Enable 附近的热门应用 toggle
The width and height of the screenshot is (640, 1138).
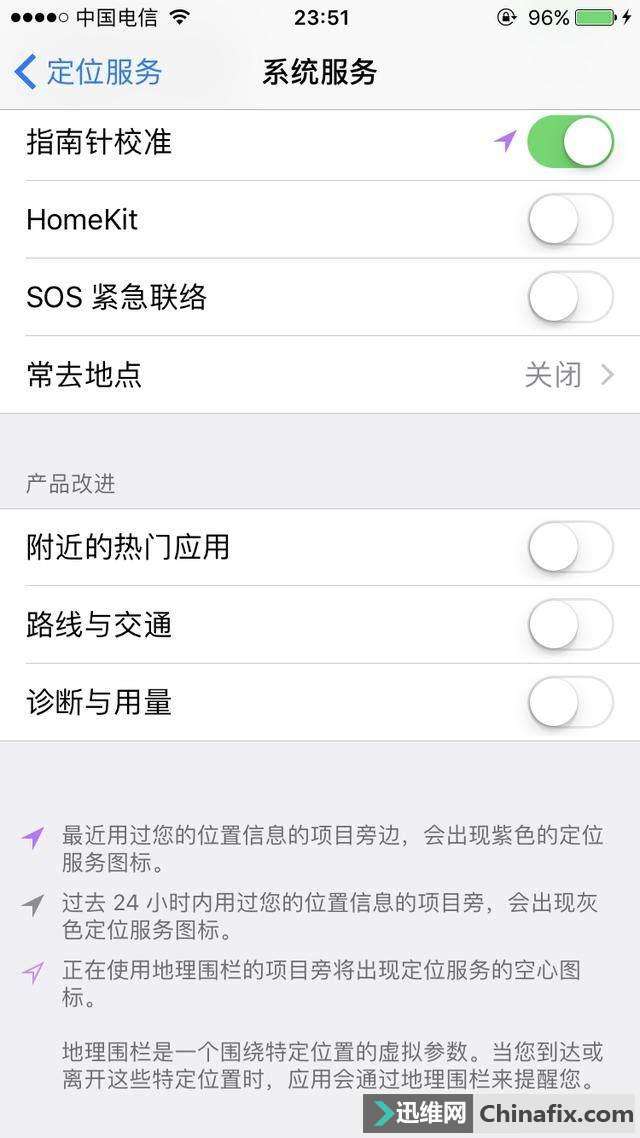(569, 547)
